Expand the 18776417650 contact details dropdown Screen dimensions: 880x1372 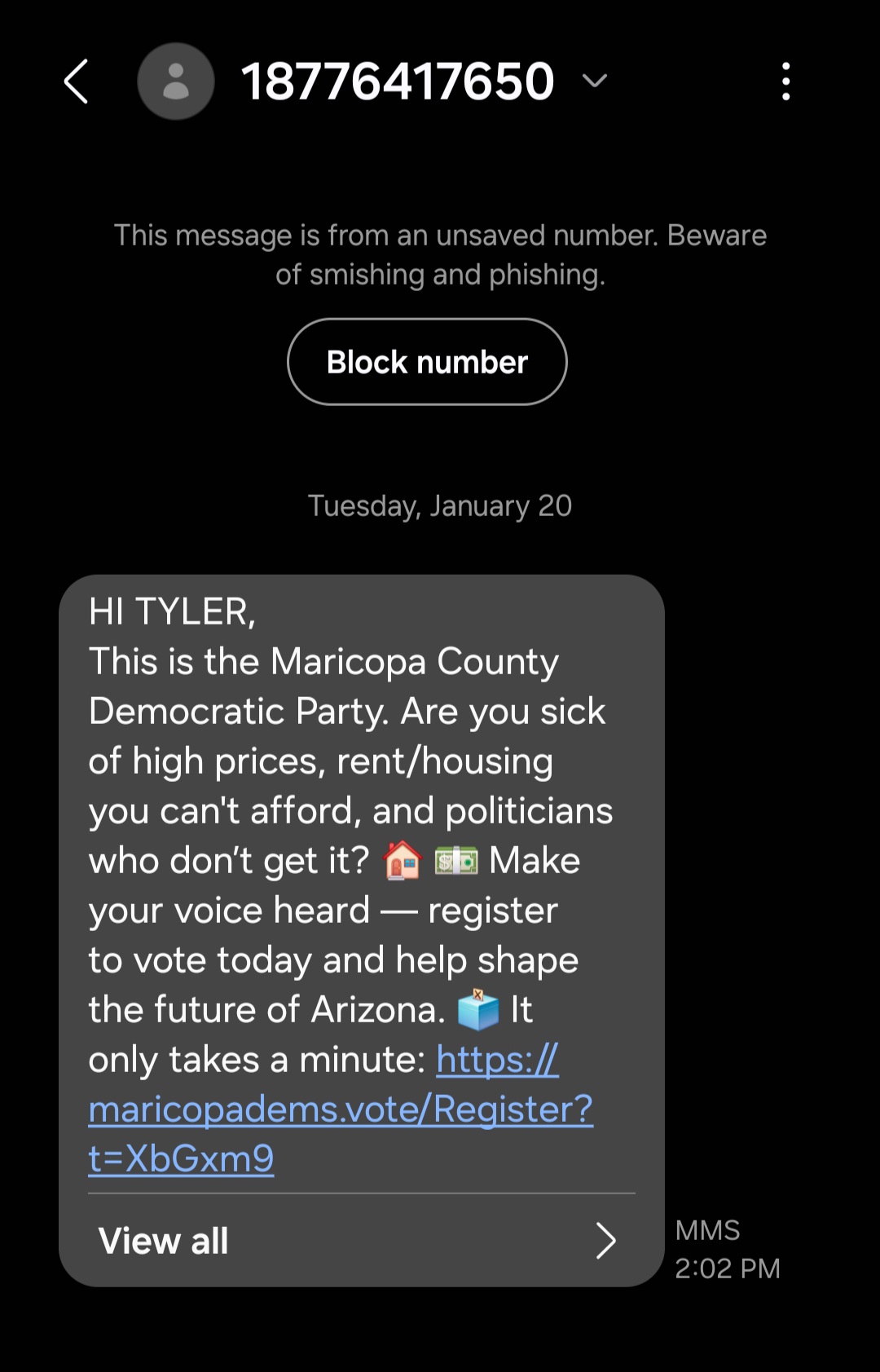pos(595,80)
